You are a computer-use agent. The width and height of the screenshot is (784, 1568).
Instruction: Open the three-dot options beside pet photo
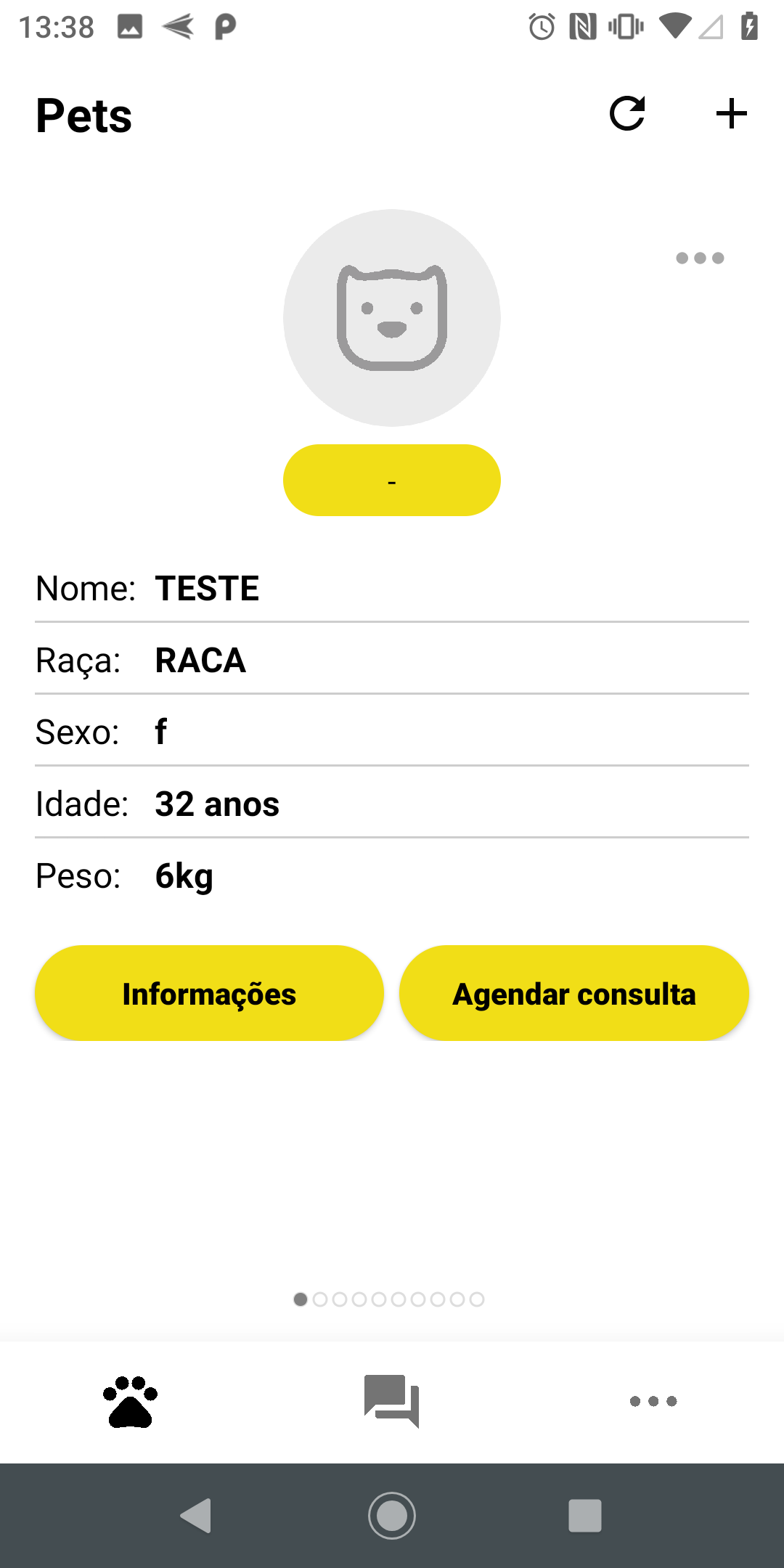(700, 258)
